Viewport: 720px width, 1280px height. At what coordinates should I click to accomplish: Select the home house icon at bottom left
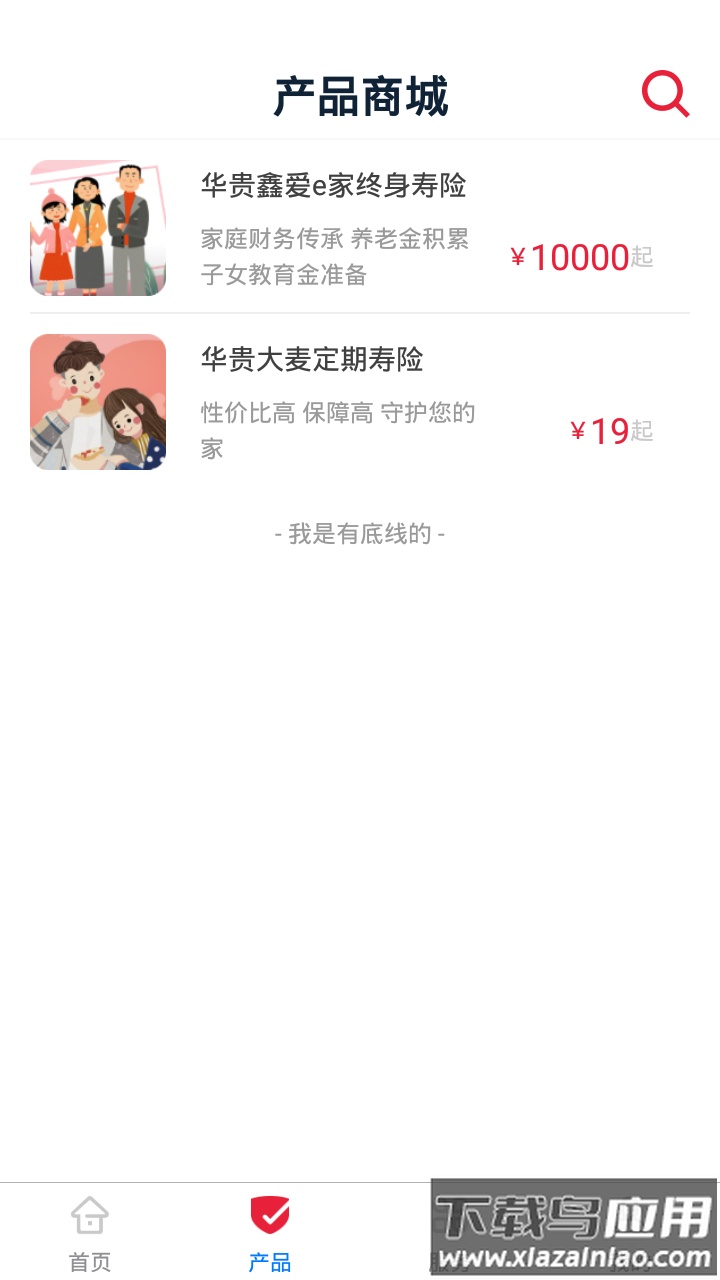90,1215
